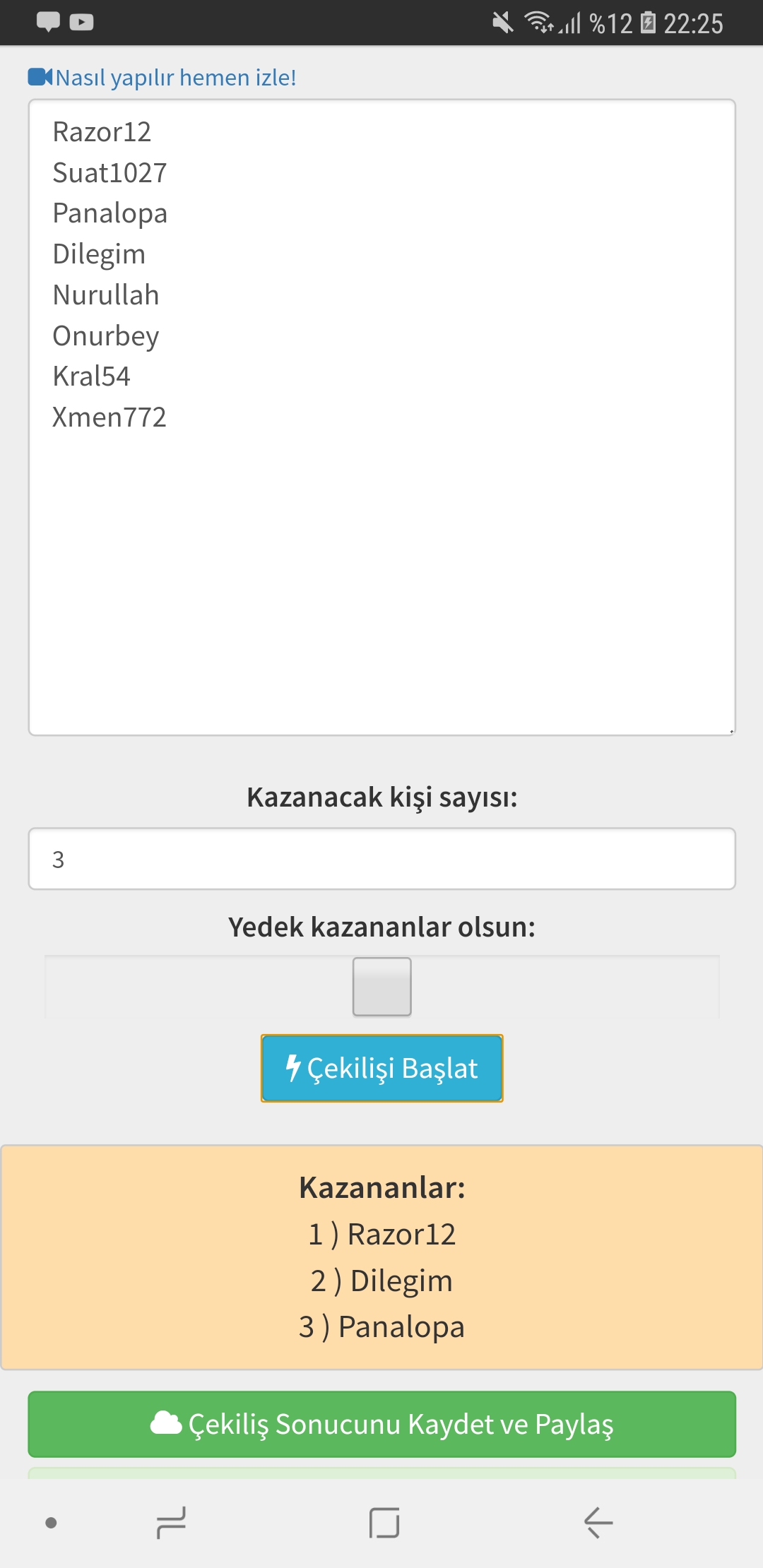The image size is (763, 1568).
Task: Go back using the system back arrow
Action: click(x=598, y=1522)
